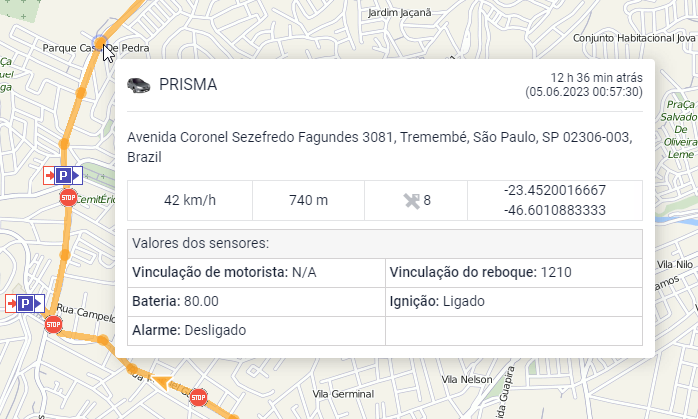This screenshot has height=419, width=698.
Task: Open the parking marker near the Cemitério label
Action: (63, 176)
